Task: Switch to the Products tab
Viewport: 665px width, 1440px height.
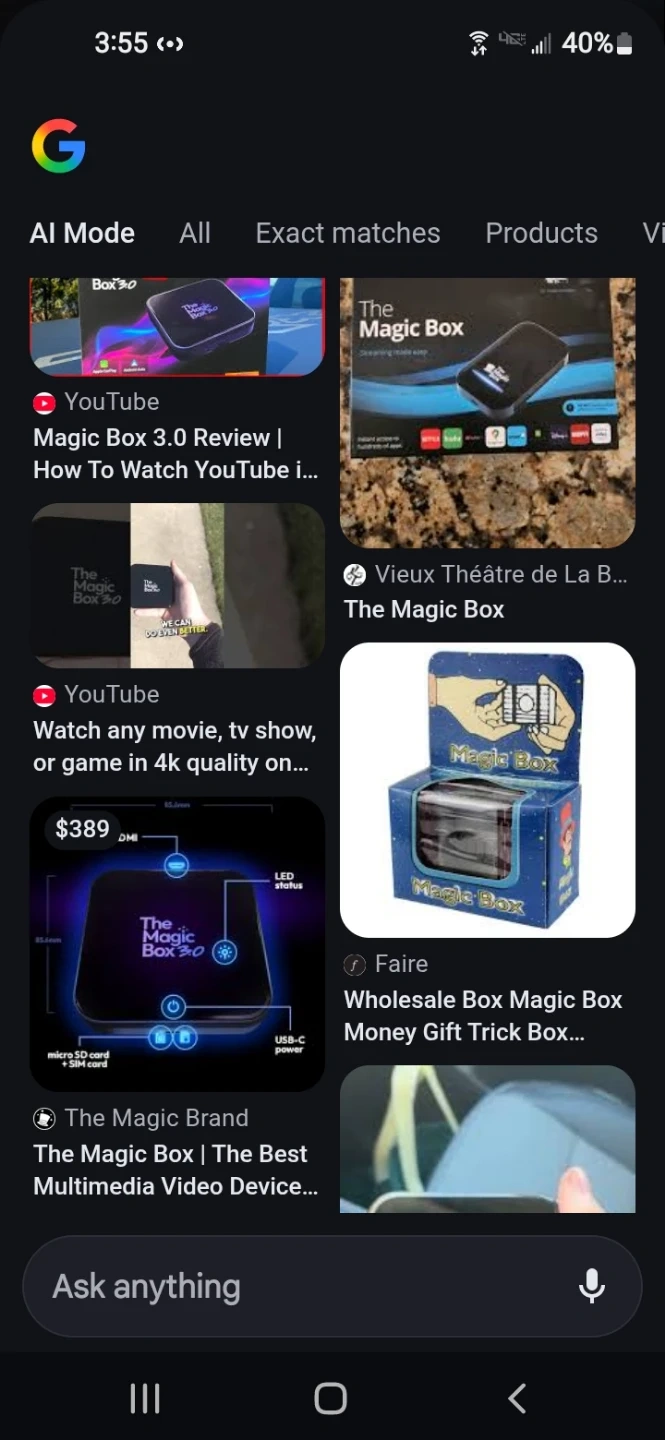Action: [541, 233]
